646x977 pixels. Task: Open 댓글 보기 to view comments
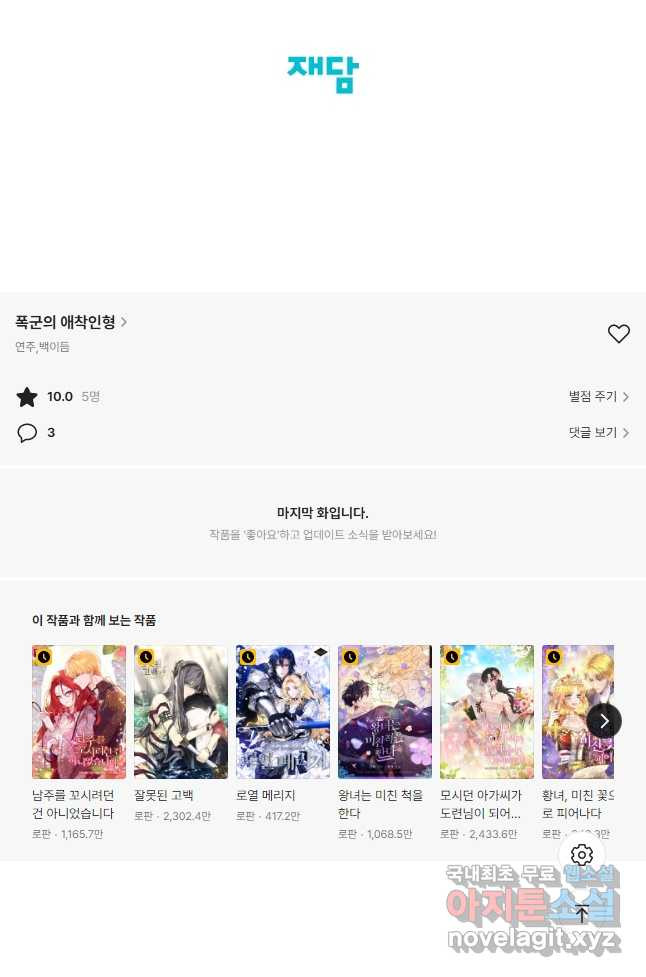598,433
